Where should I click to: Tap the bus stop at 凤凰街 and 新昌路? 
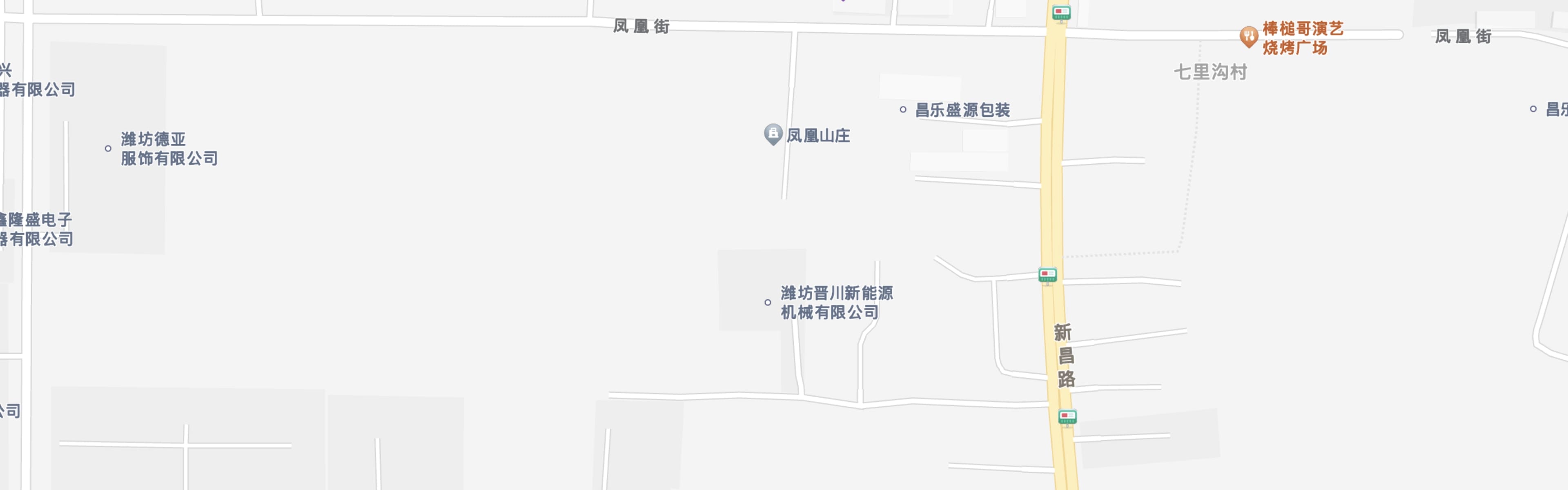[x=1061, y=13]
